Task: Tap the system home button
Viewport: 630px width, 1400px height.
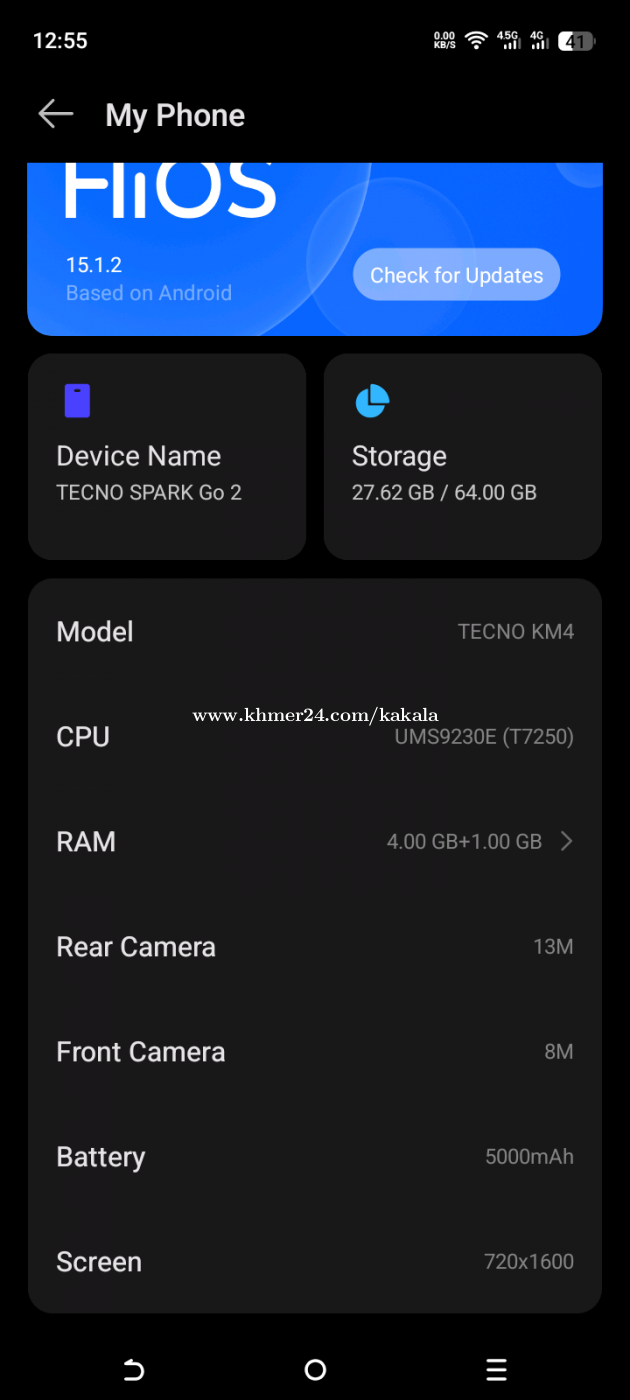Action: [x=315, y=1369]
